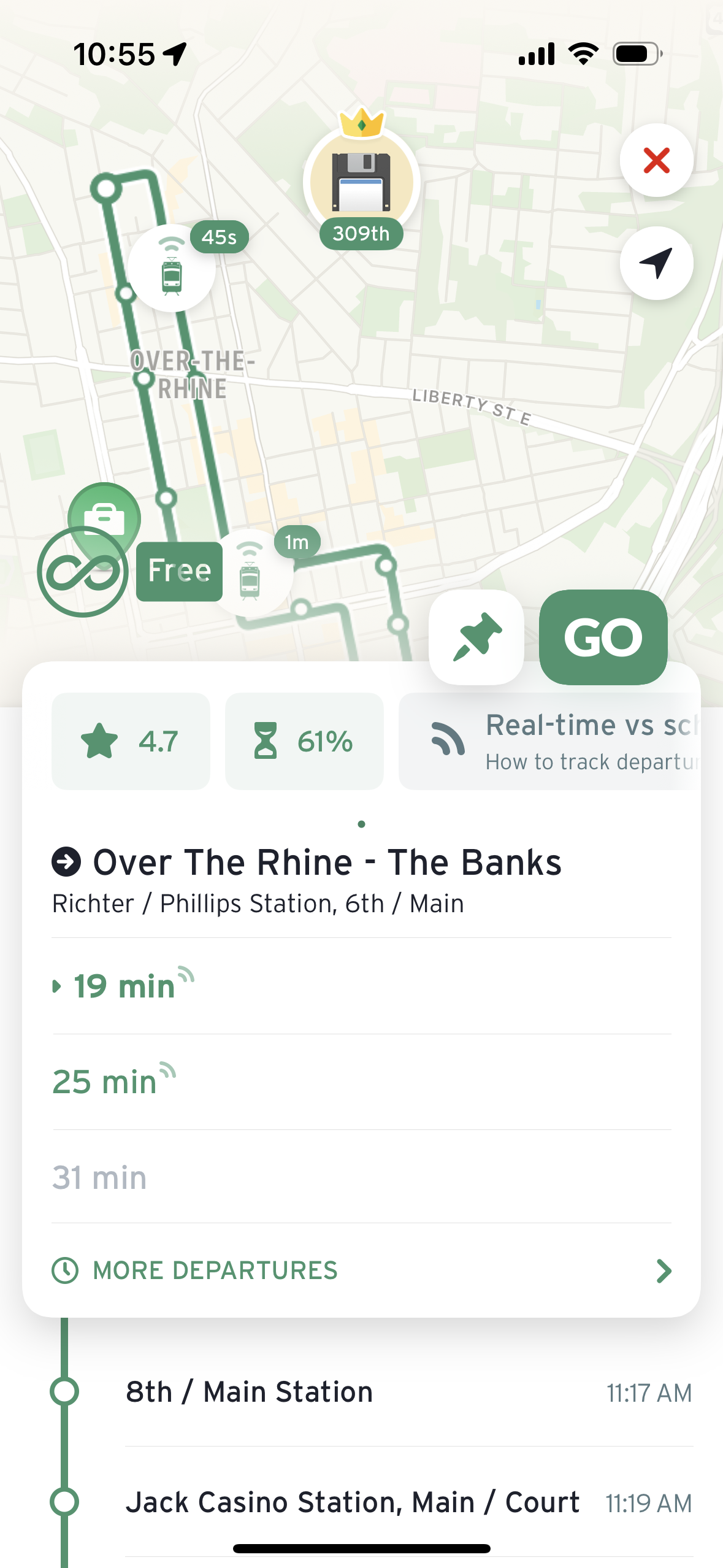Switch direction of Over The Rhine - The Banks
The height and width of the screenshot is (1568, 723).
coord(66,862)
